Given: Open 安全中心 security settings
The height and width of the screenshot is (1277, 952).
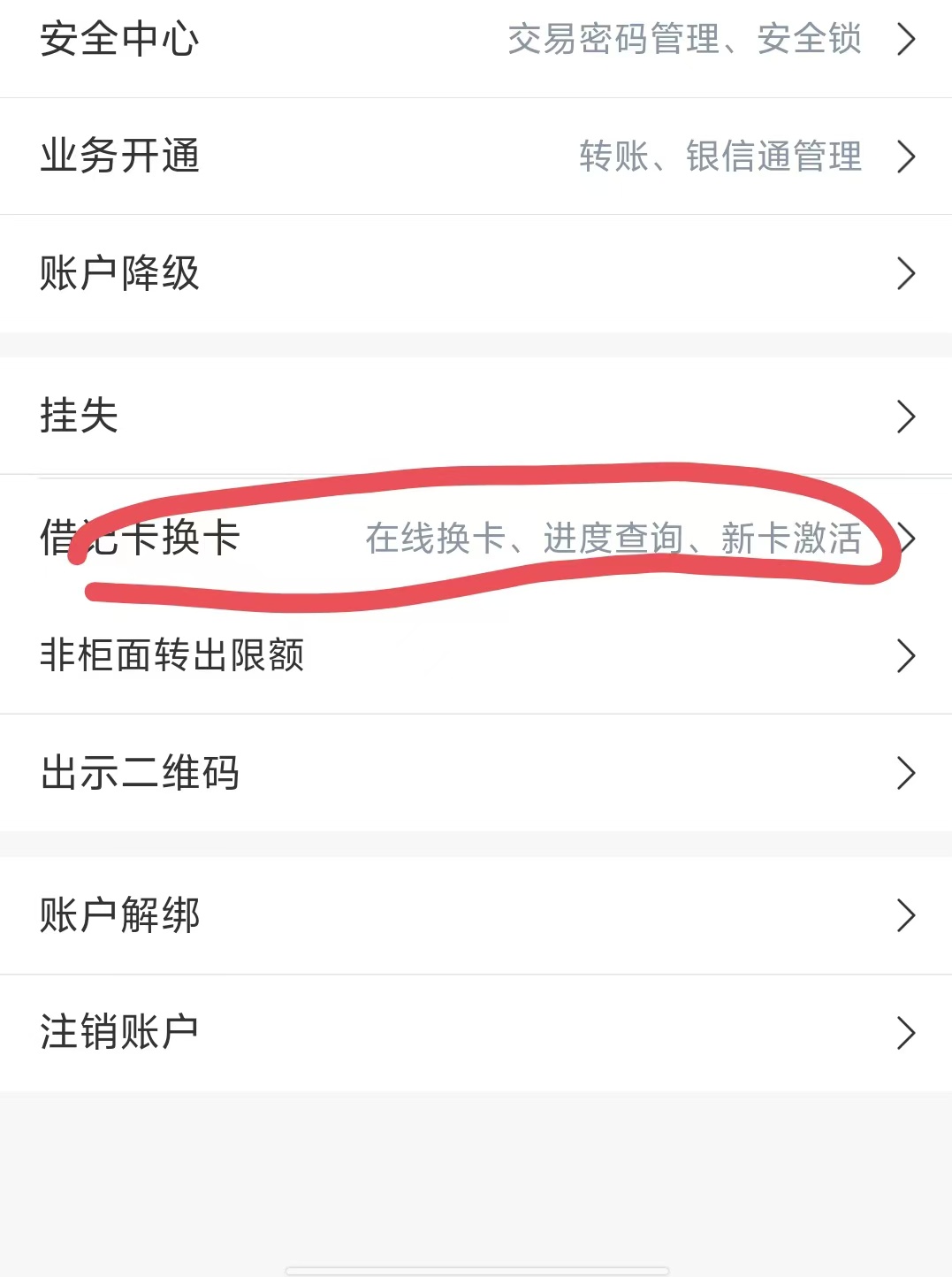Looking at the screenshot, I should pos(476,40).
